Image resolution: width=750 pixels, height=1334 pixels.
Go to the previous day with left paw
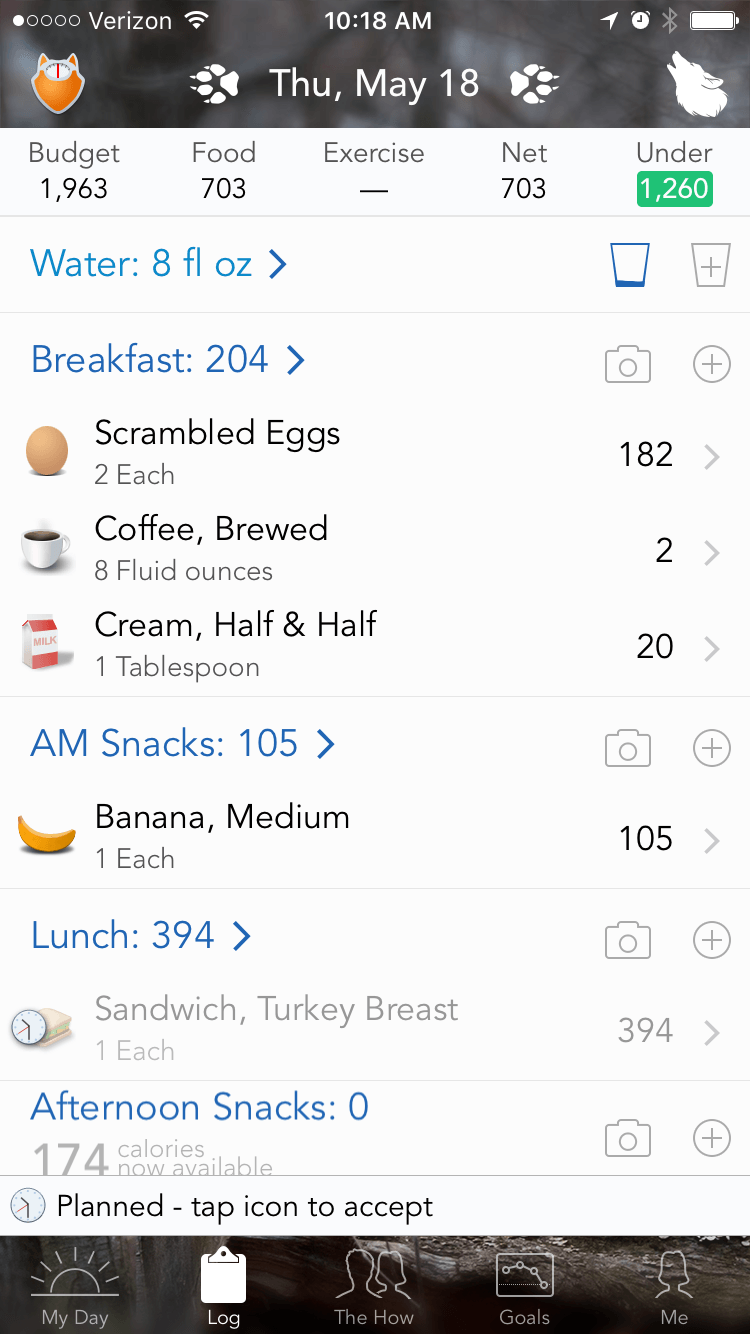pyautogui.click(x=214, y=84)
